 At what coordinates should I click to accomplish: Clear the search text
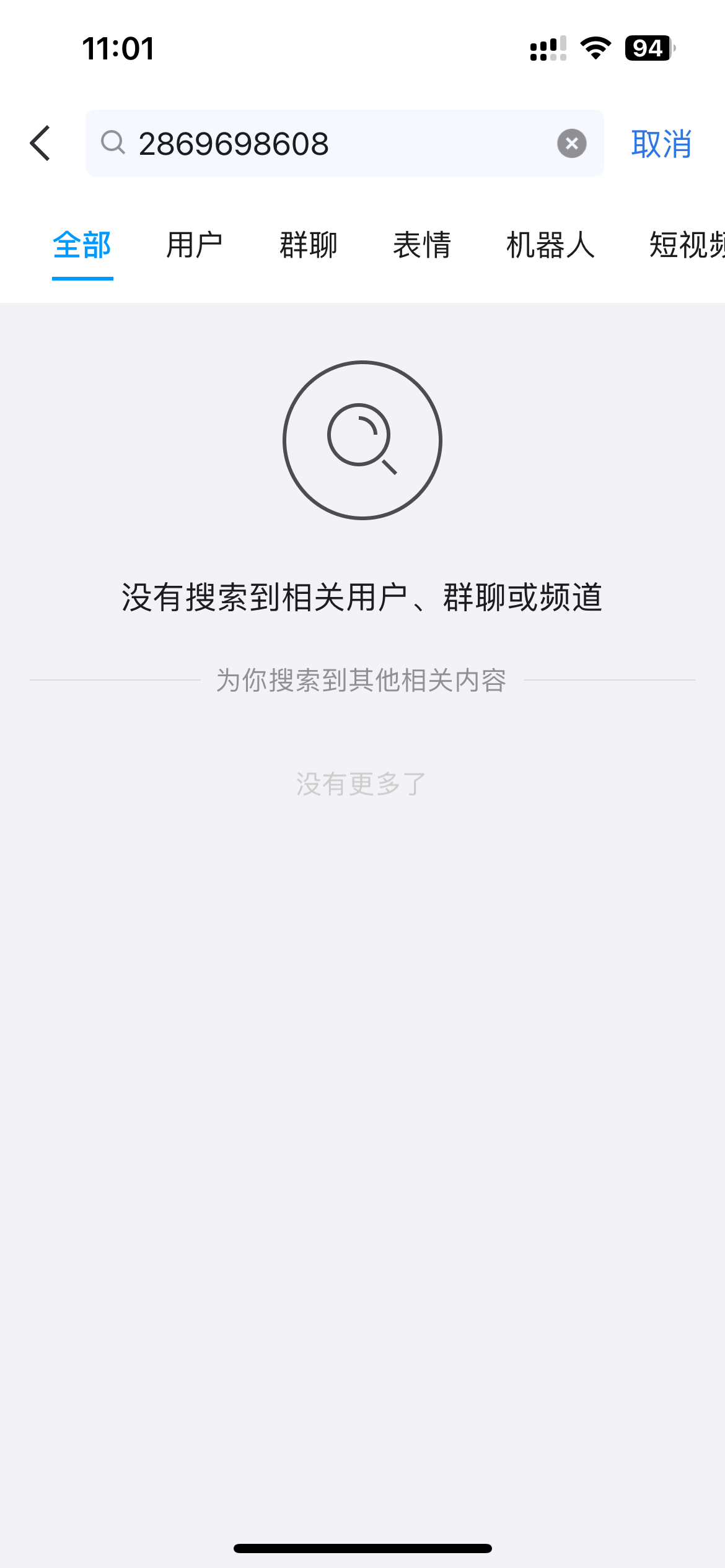point(571,144)
